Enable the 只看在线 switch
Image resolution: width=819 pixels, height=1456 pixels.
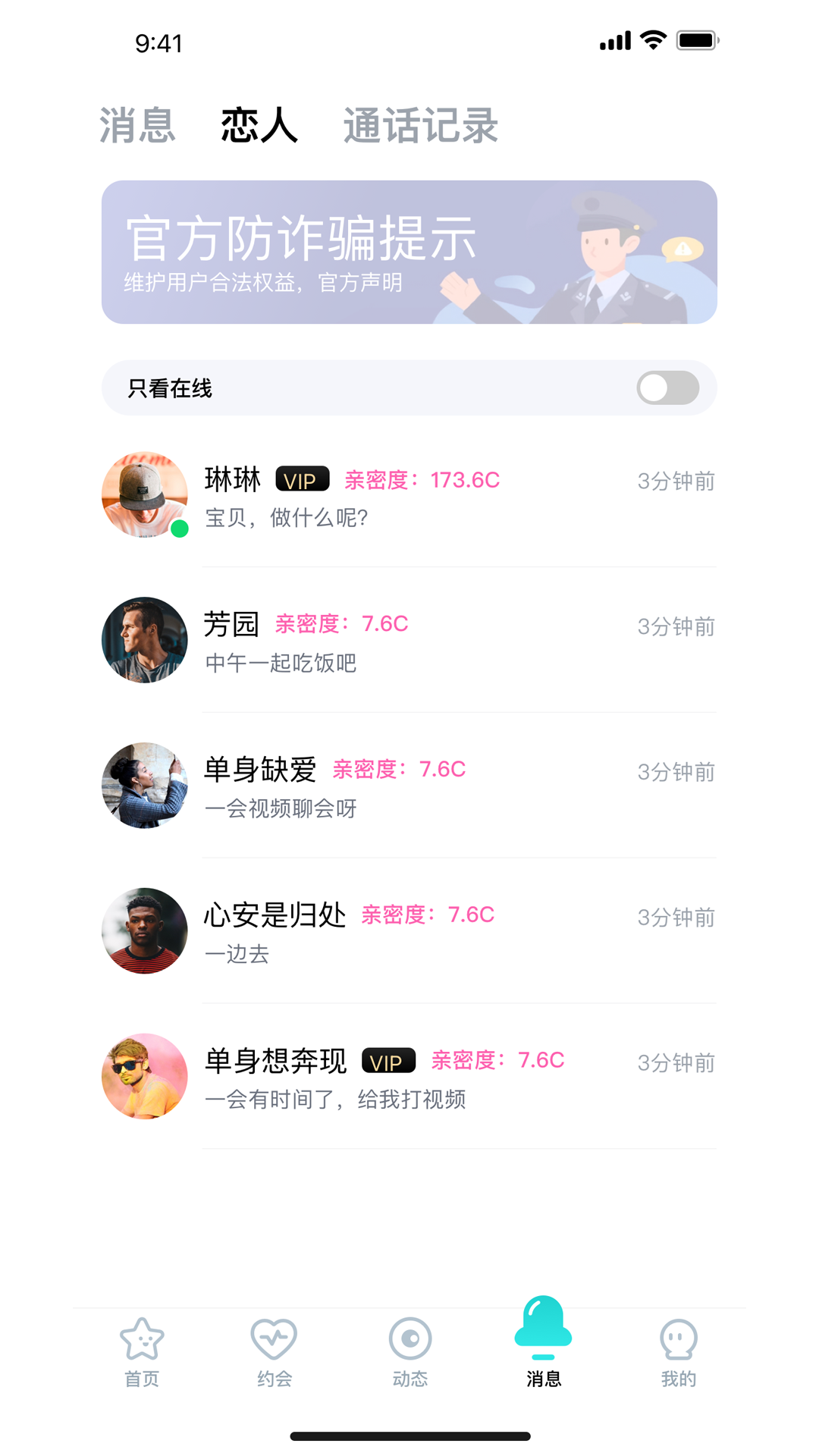[x=668, y=388]
